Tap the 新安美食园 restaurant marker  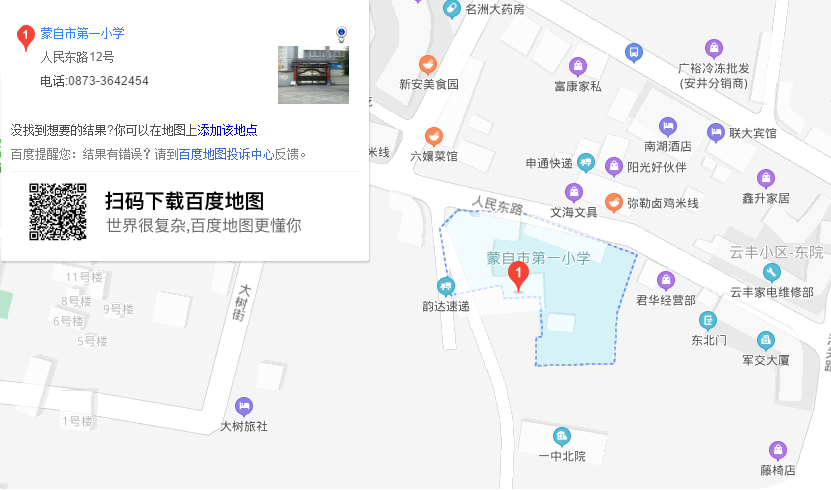[428, 66]
